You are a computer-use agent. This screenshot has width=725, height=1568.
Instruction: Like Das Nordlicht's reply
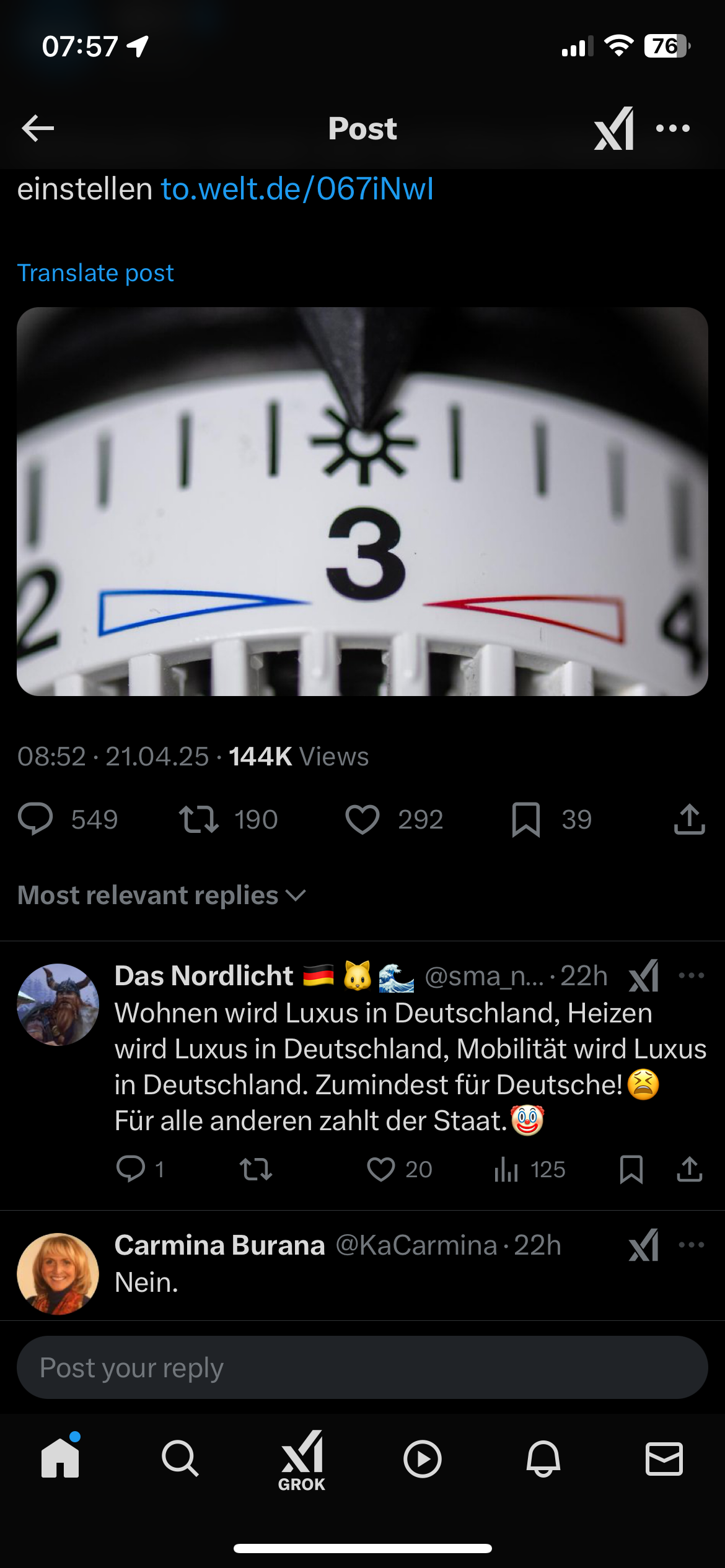pyautogui.click(x=380, y=1170)
